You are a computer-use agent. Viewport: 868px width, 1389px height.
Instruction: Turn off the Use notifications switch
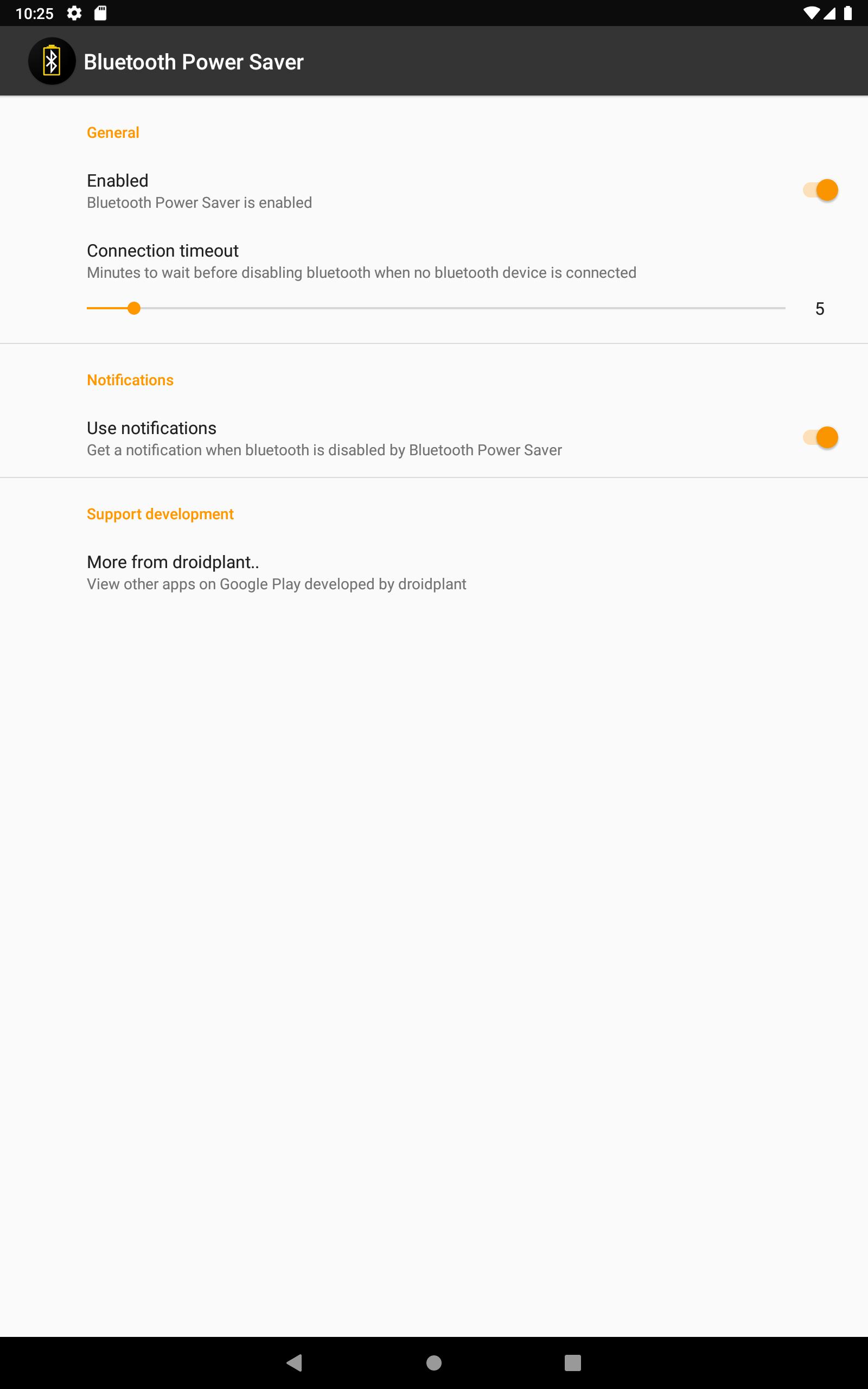[820, 437]
